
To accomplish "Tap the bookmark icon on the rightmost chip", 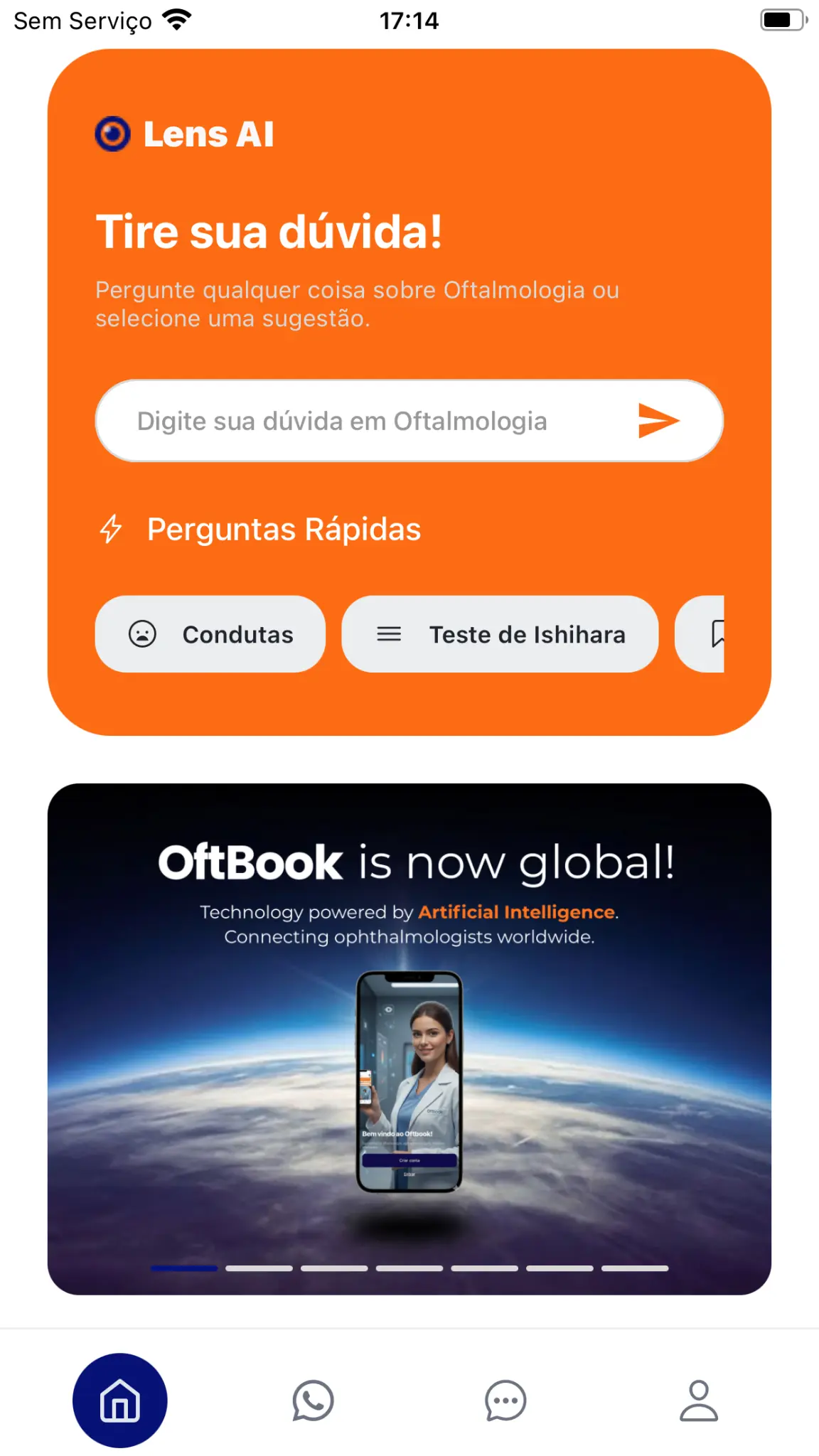I will 718,634.
